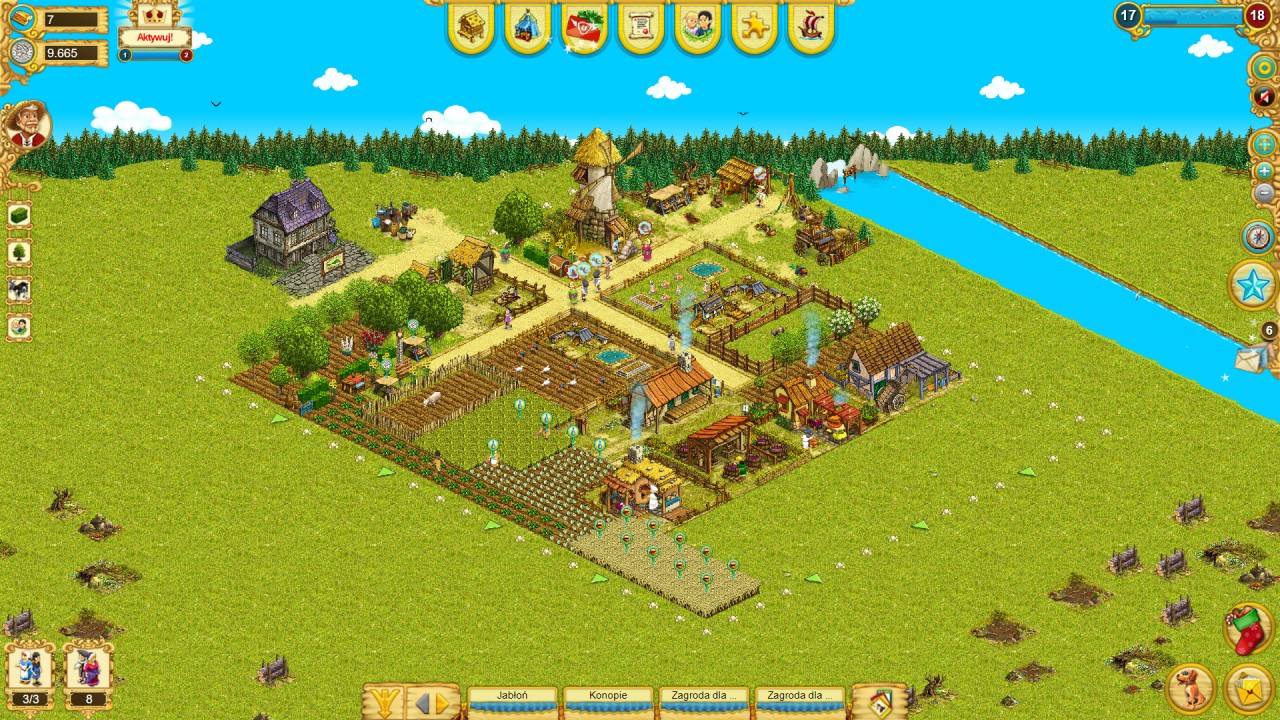This screenshot has height=720, width=1280.
Task: Open the puzzle piece banner
Action: [x=754, y=27]
